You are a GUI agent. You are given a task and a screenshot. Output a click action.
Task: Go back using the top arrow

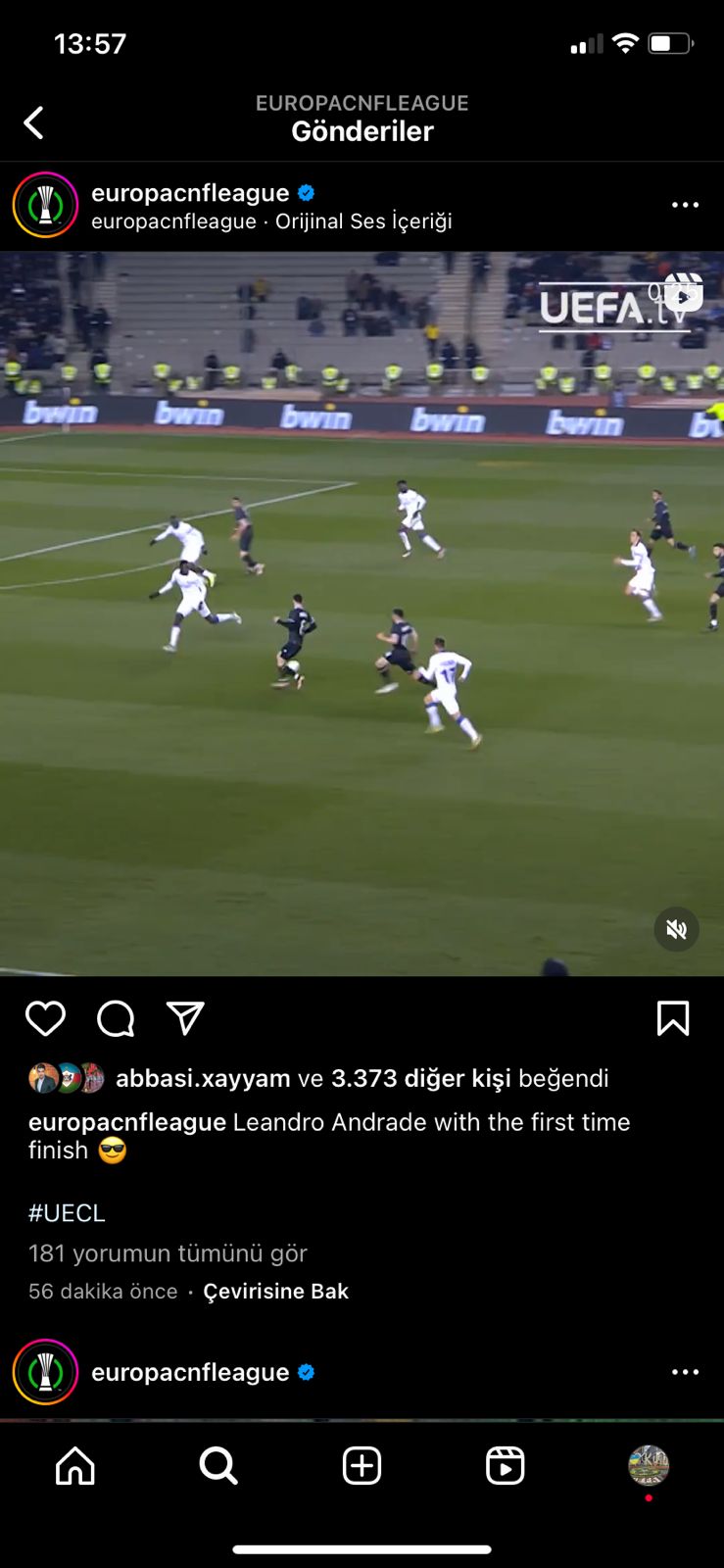click(x=33, y=123)
